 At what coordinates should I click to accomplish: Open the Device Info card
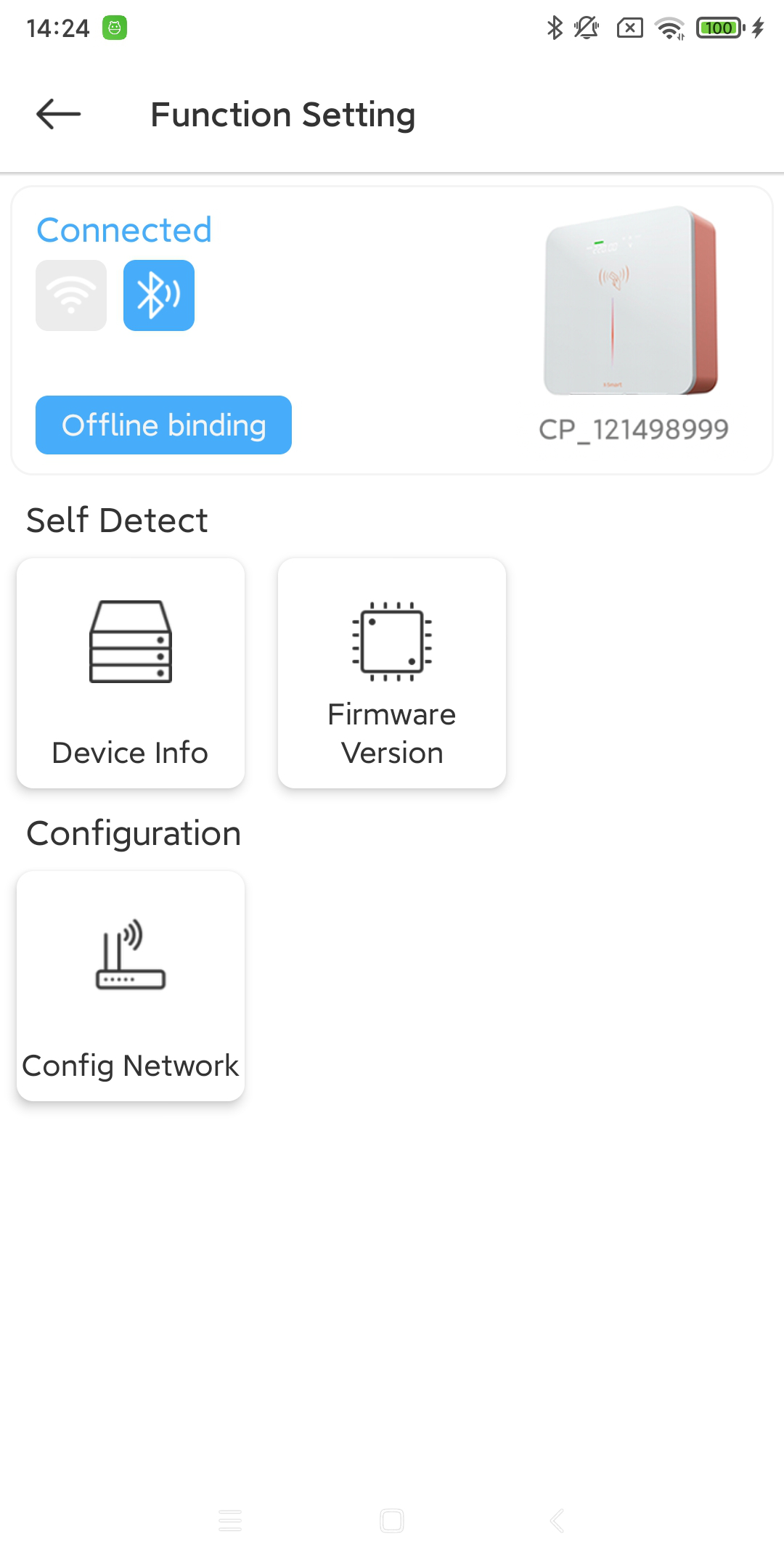[x=131, y=673]
